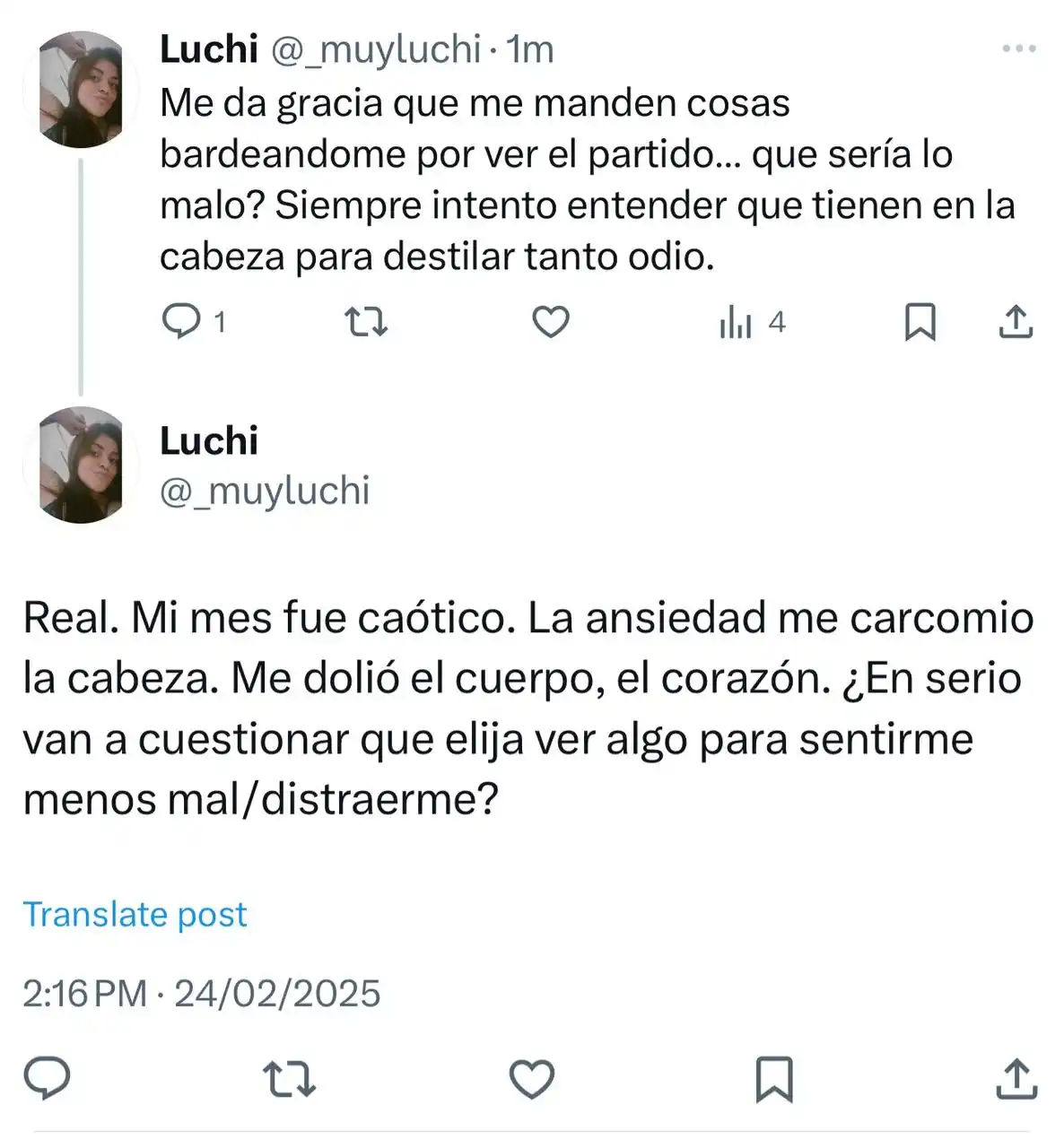
Task: Like the main post 'Real. Mi mes'
Action: coord(531,1079)
